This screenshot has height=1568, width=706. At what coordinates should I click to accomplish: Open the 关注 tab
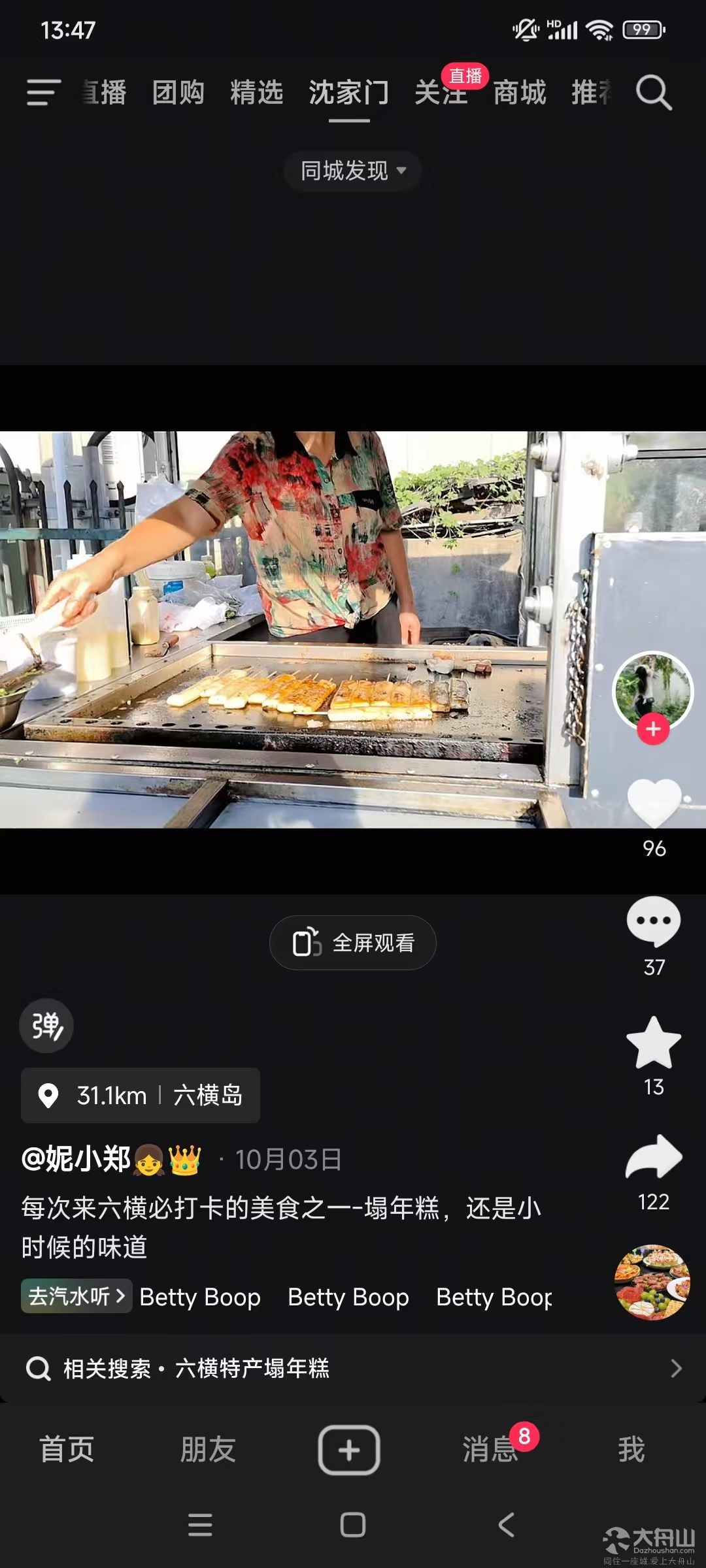click(441, 92)
